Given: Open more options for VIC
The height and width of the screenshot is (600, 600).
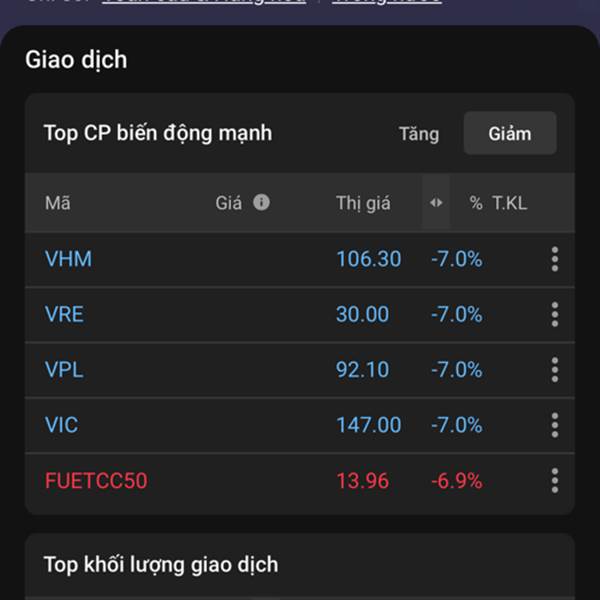Looking at the screenshot, I should (x=554, y=425).
